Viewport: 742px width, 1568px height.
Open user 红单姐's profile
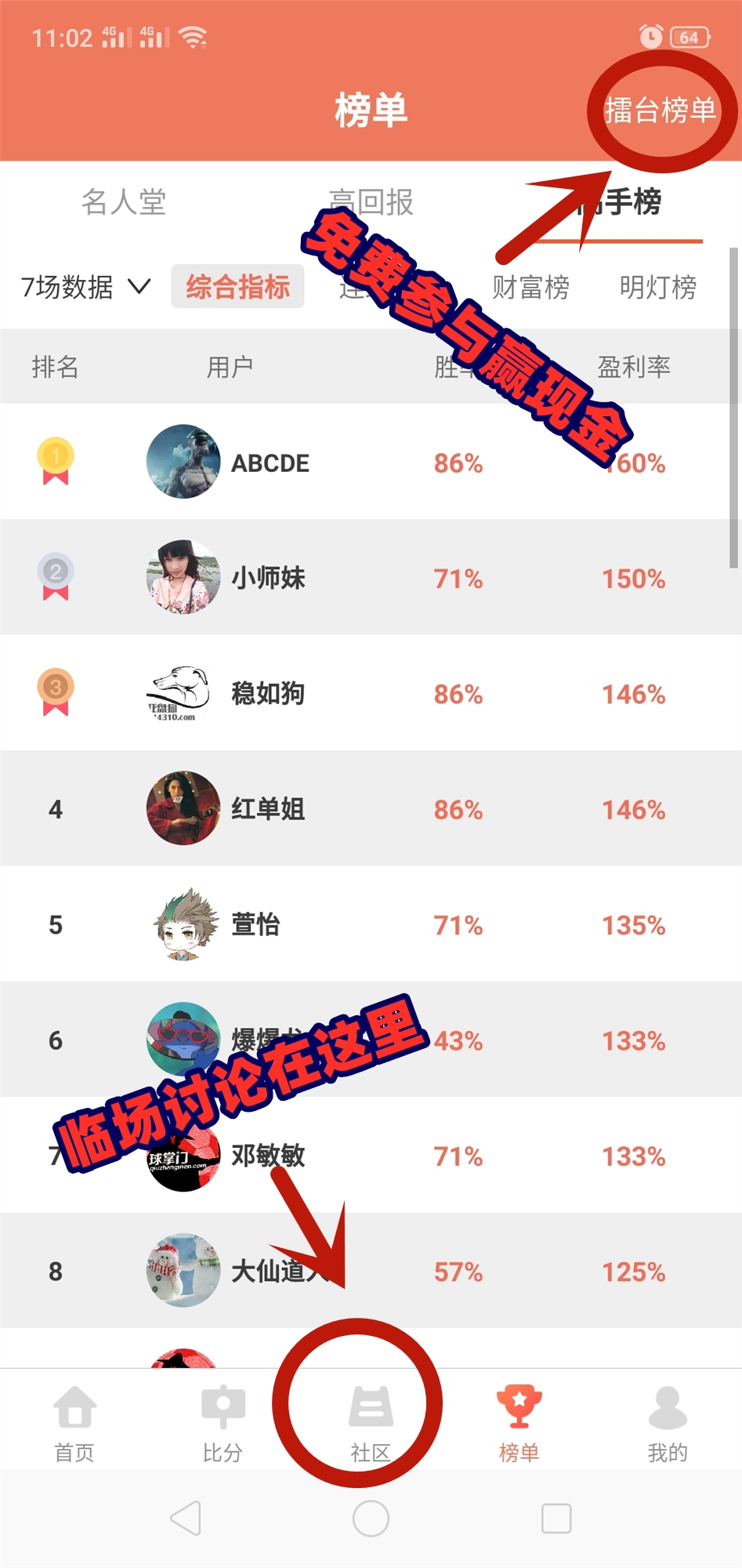coord(267,808)
